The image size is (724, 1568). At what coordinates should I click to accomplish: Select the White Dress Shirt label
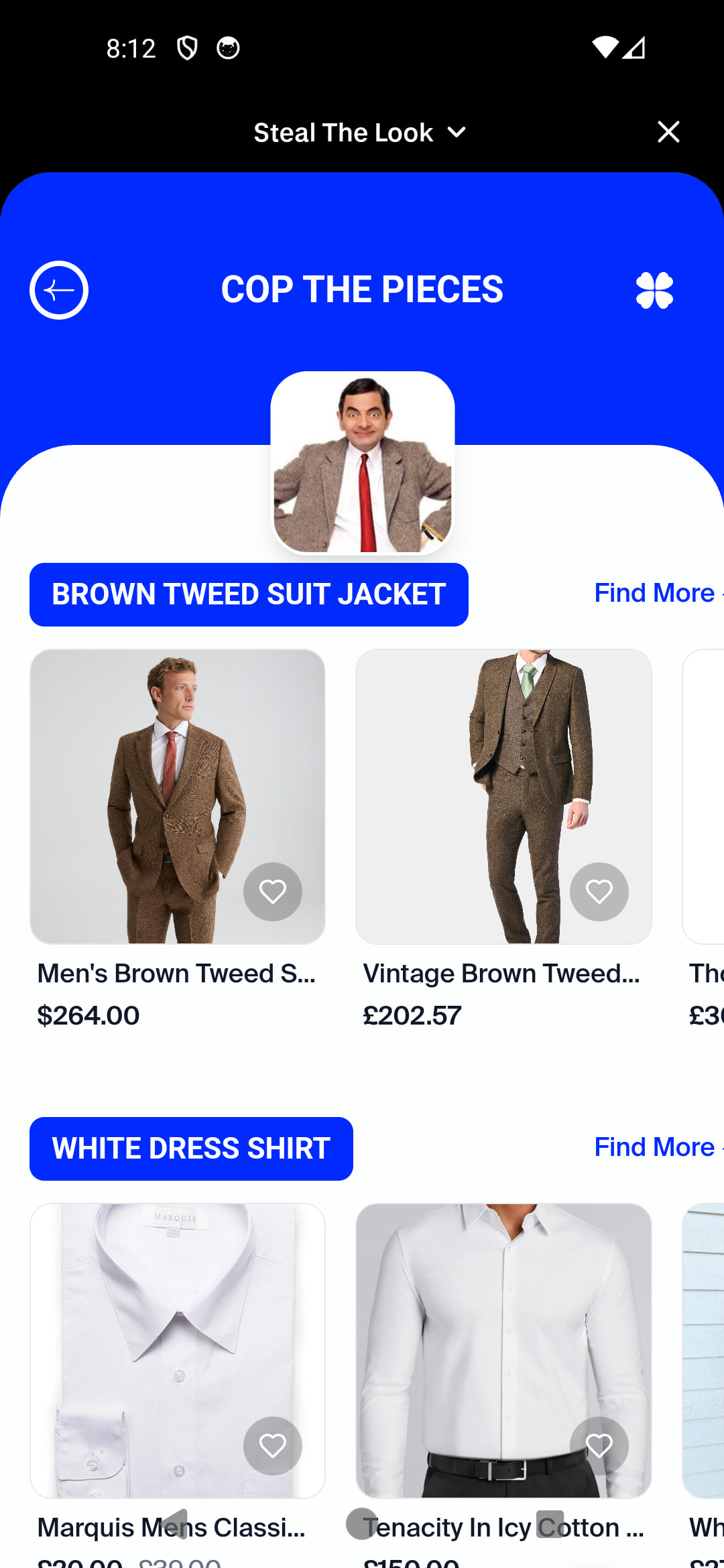(x=191, y=1149)
